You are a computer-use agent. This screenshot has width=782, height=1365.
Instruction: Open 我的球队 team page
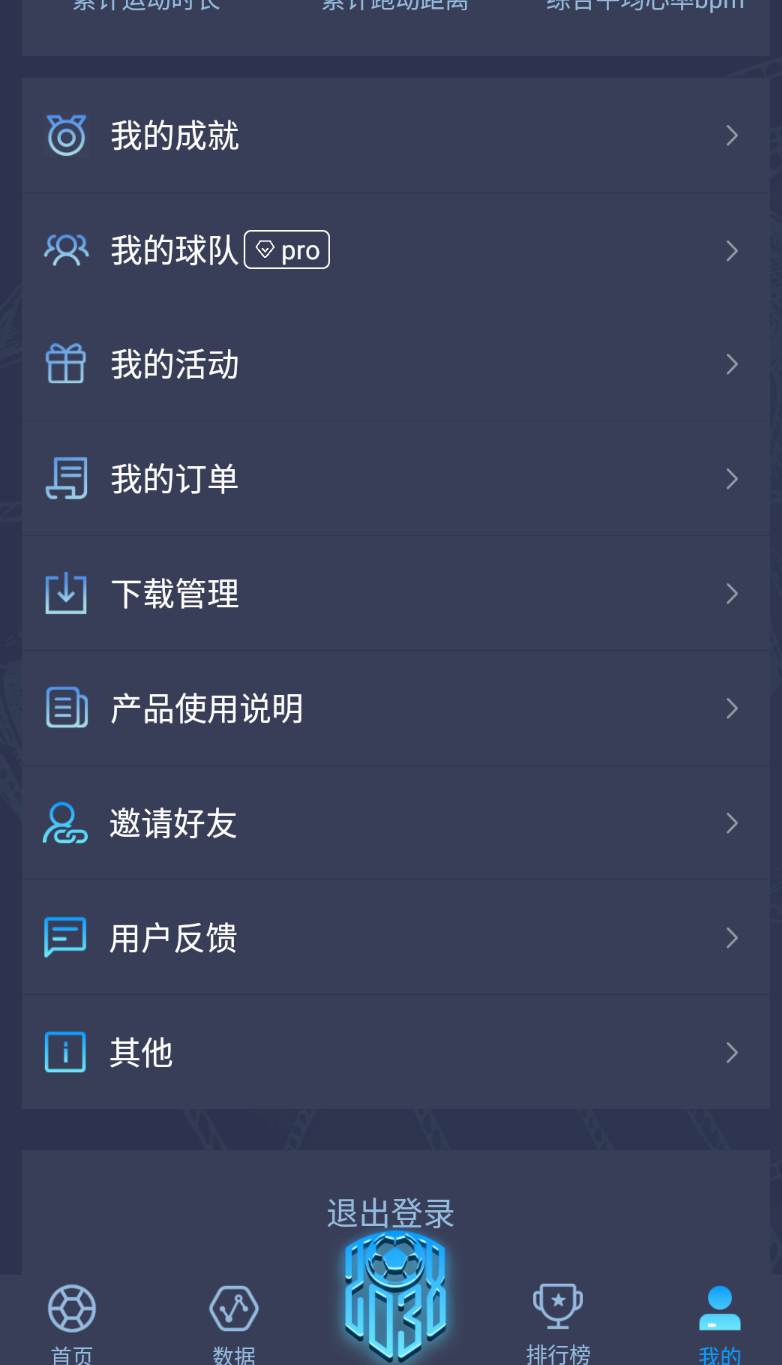pos(395,250)
